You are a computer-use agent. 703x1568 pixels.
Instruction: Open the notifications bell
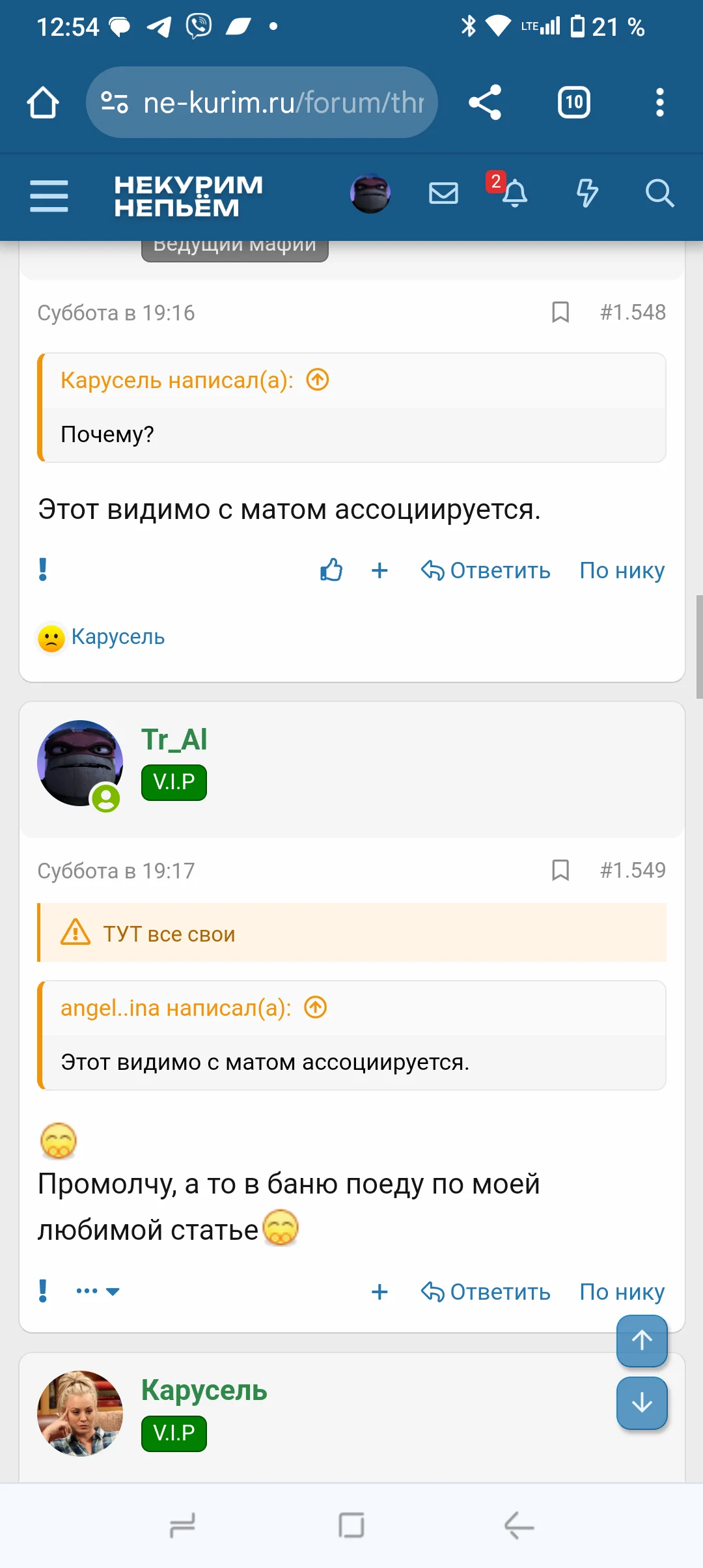(516, 194)
